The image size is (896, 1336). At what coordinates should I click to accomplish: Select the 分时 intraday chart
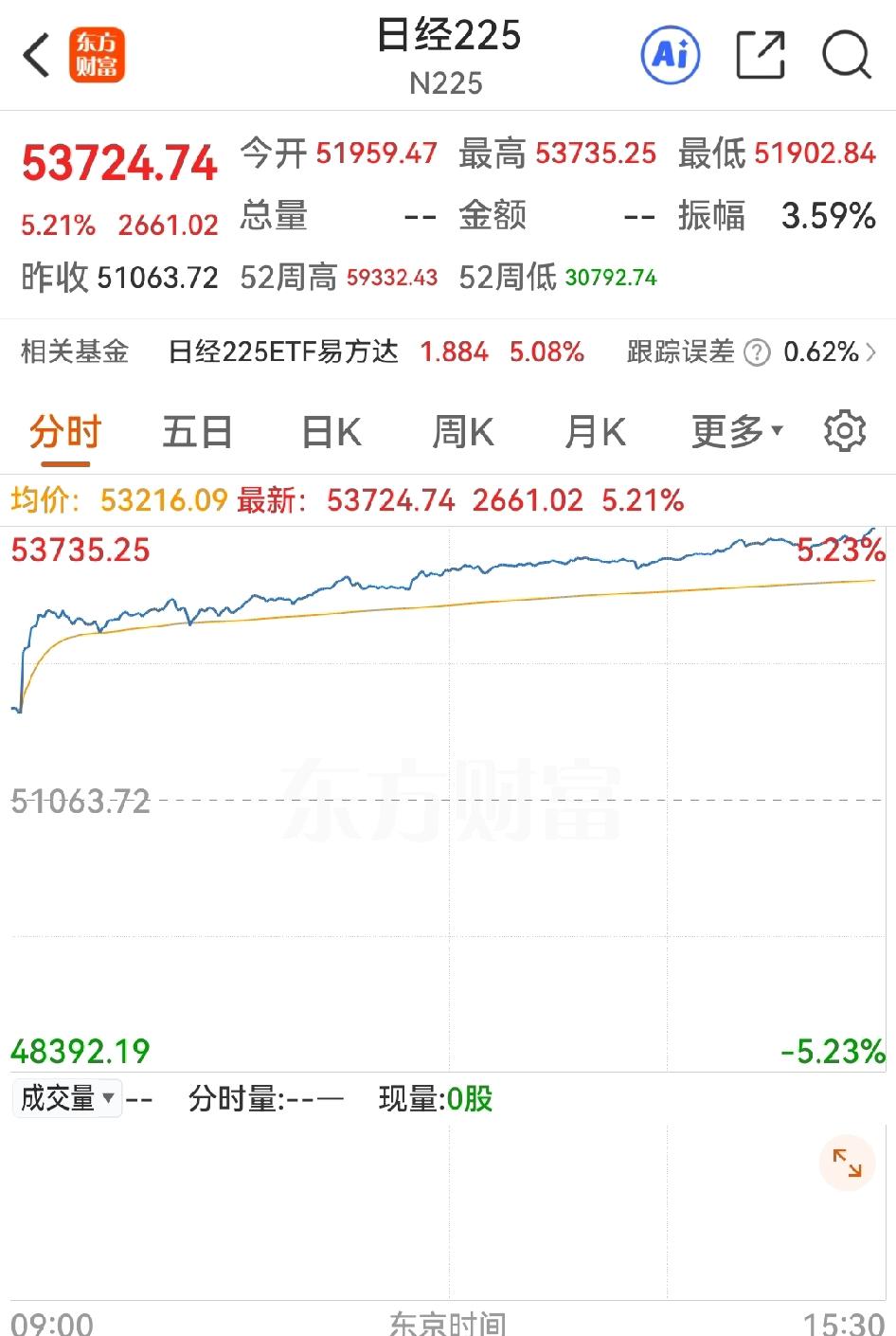(x=63, y=431)
